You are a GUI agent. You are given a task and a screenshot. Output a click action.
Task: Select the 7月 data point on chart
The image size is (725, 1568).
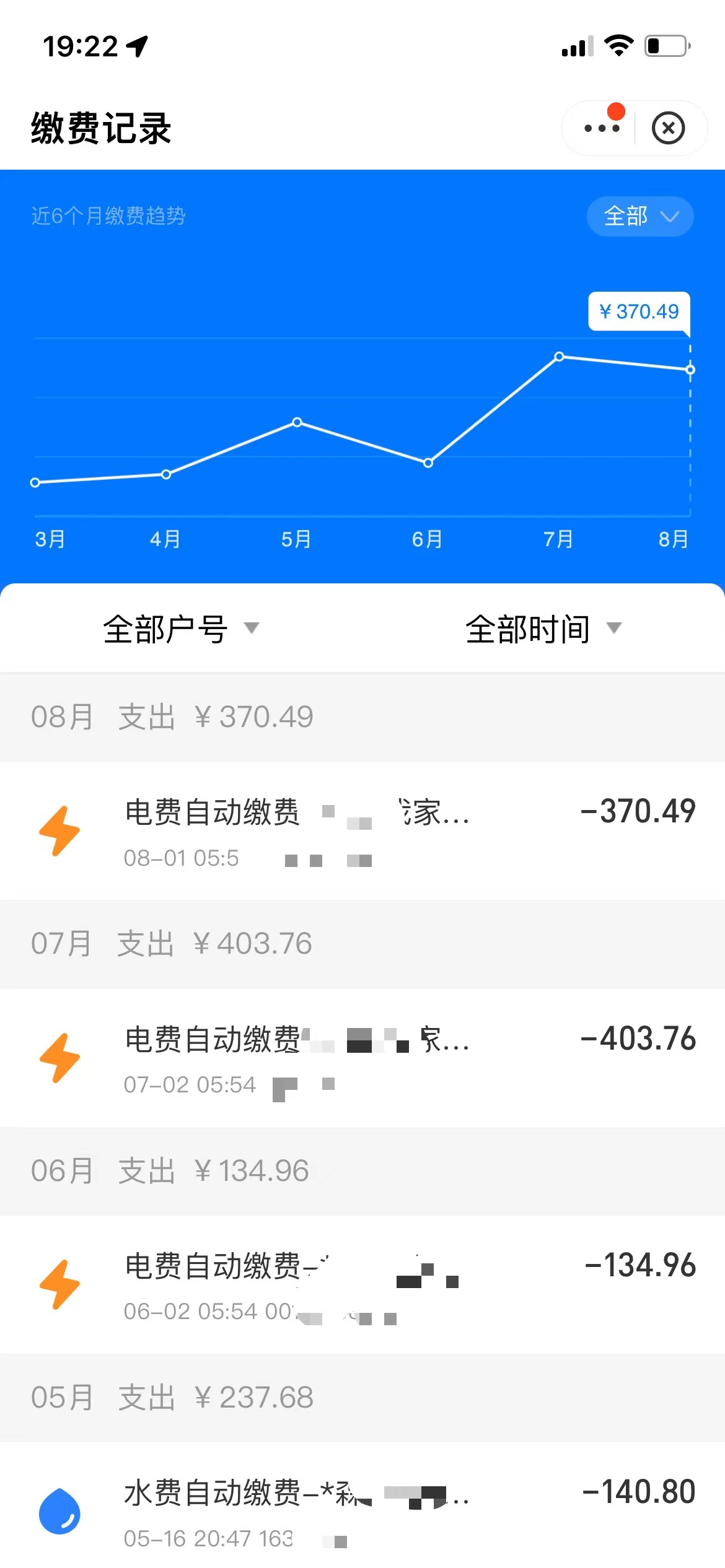click(559, 357)
